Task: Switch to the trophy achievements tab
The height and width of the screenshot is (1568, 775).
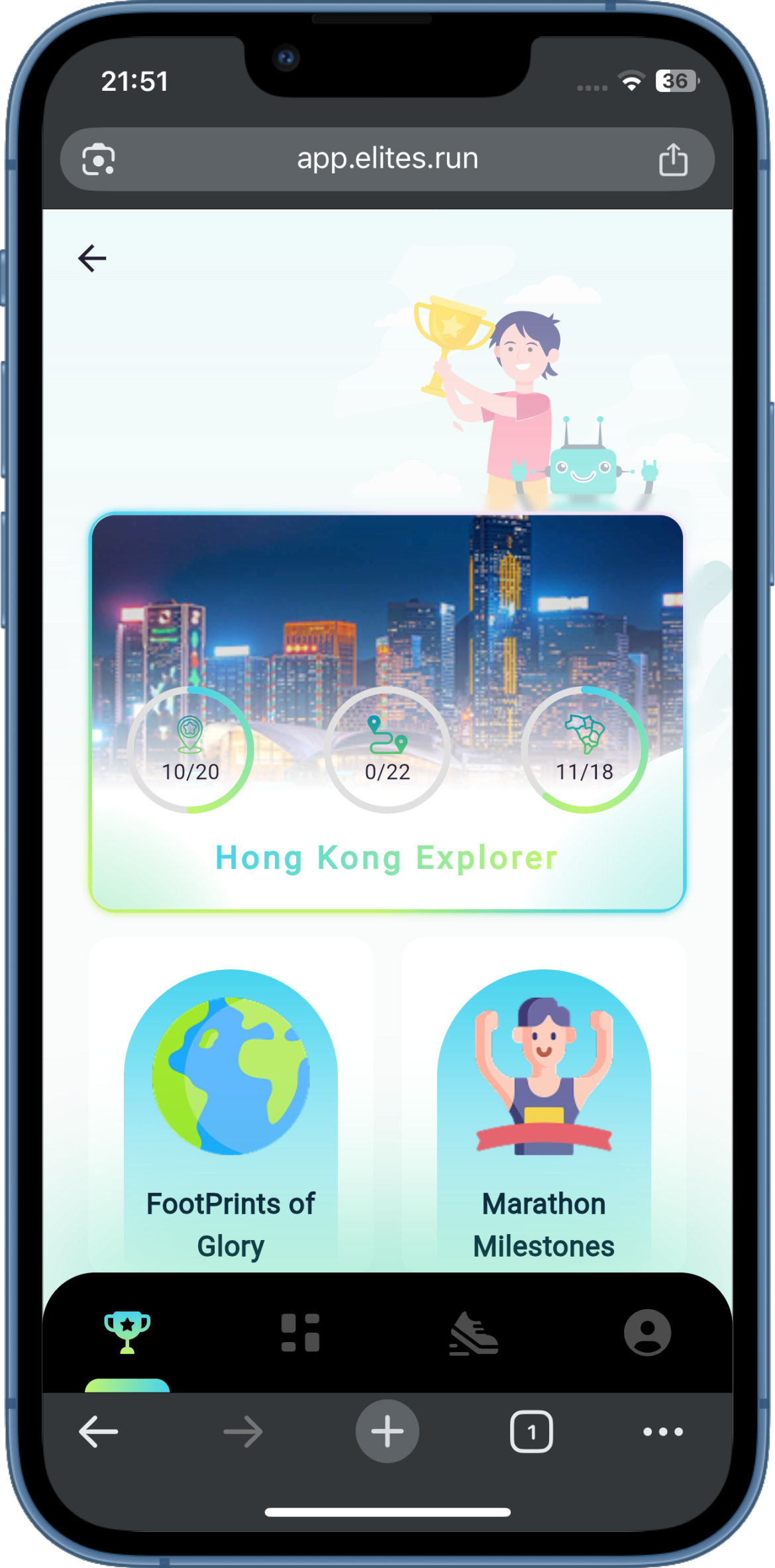Action: [127, 1332]
